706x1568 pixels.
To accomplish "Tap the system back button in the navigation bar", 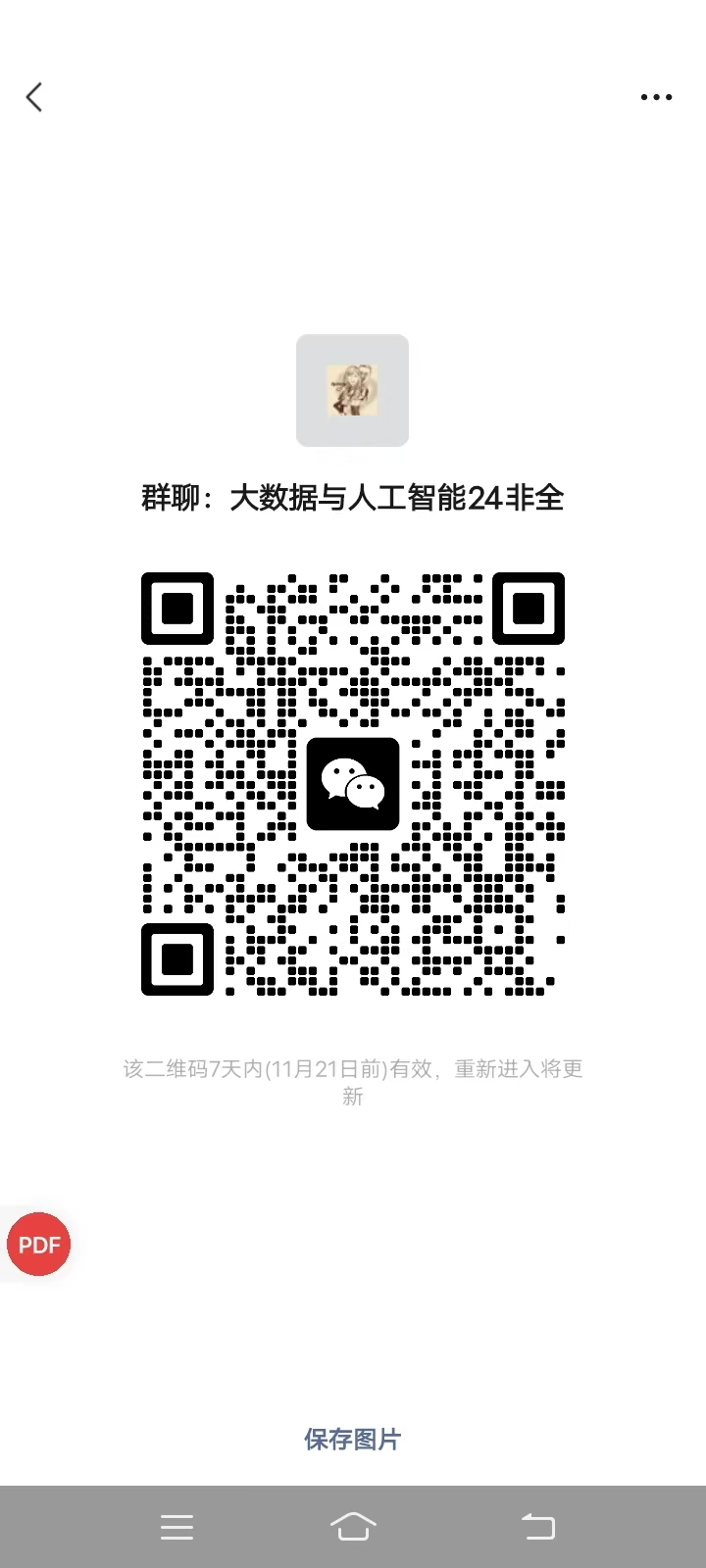I will click(x=537, y=1527).
